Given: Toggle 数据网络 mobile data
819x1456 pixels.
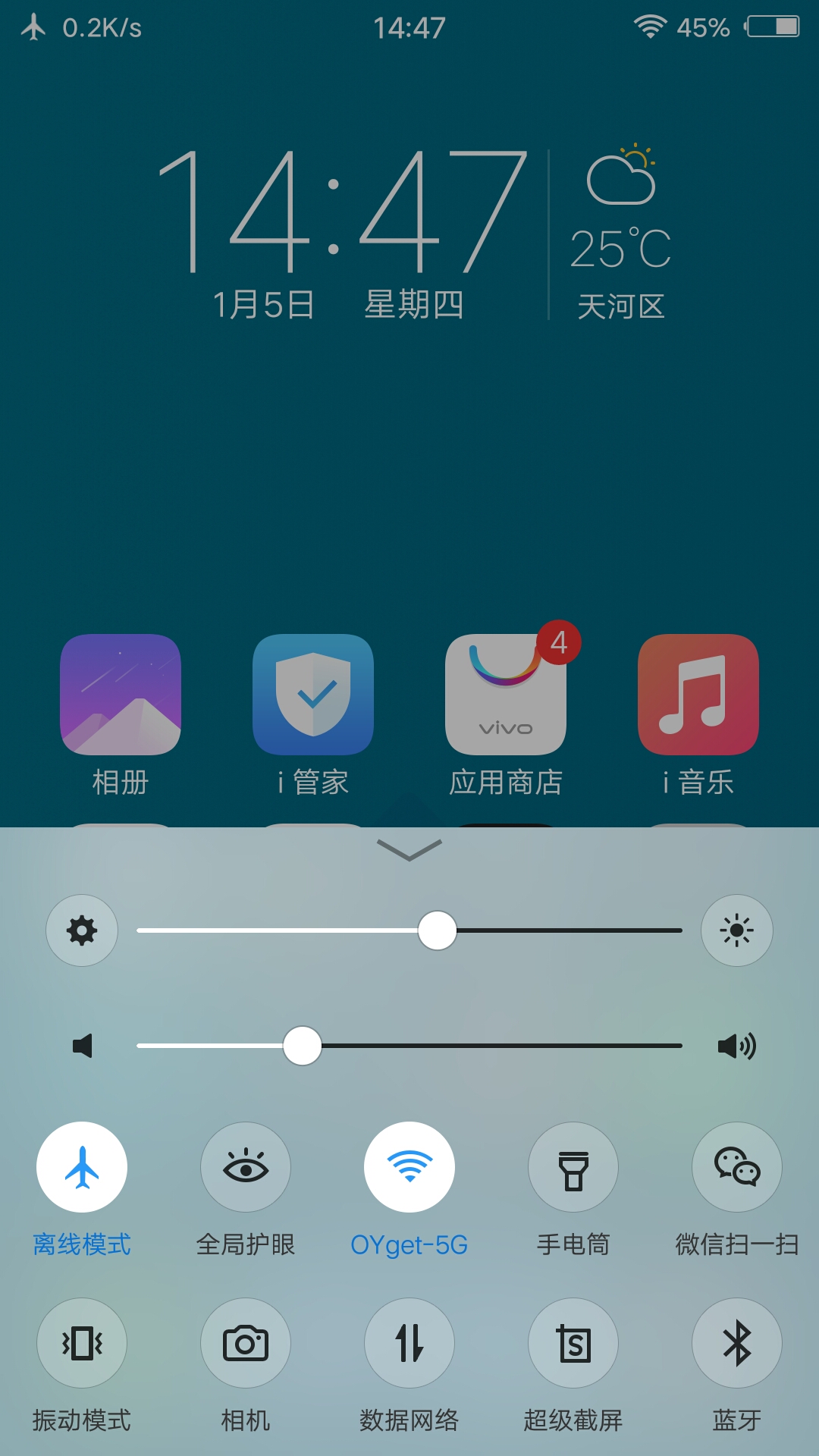Looking at the screenshot, I should click(409, 1343).
